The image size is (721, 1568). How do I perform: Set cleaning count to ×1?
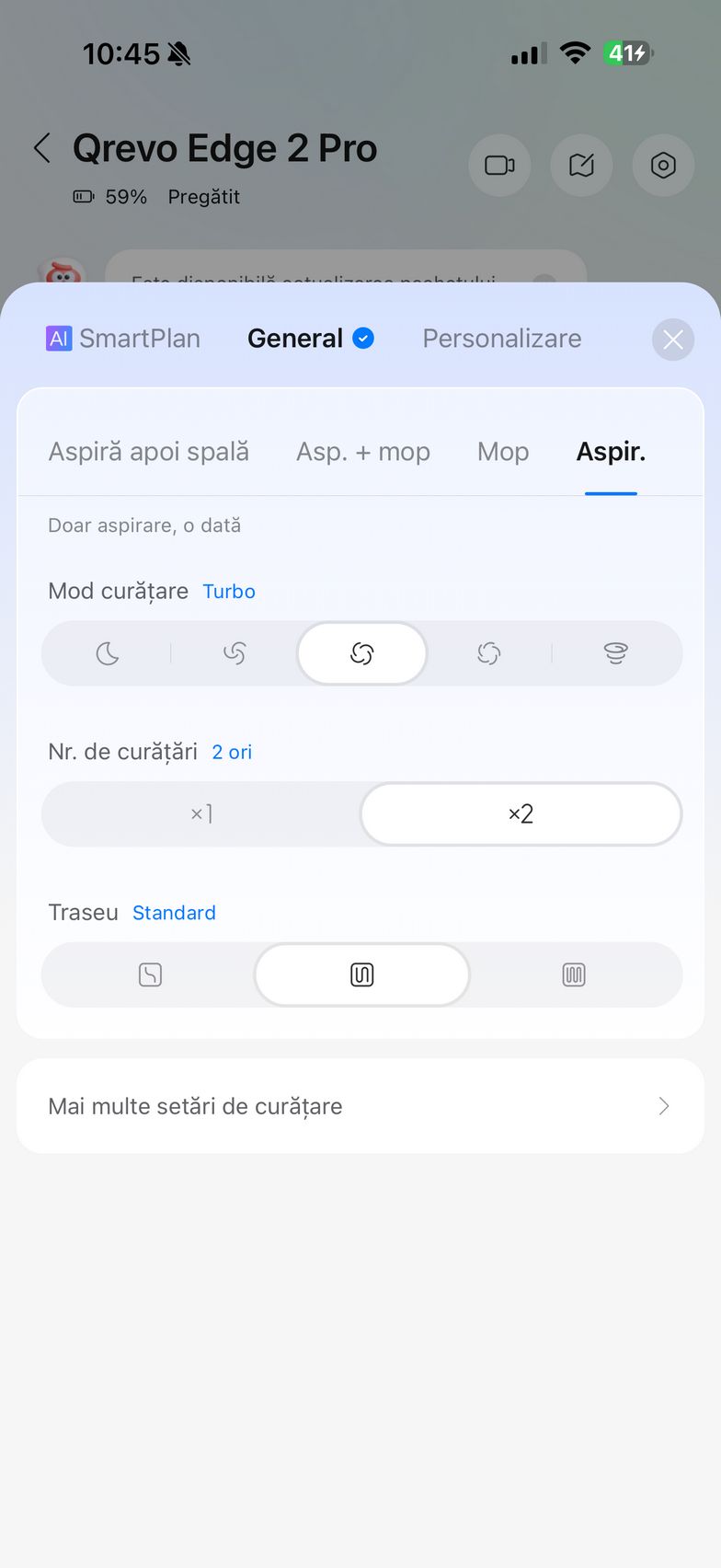[201, 813]
